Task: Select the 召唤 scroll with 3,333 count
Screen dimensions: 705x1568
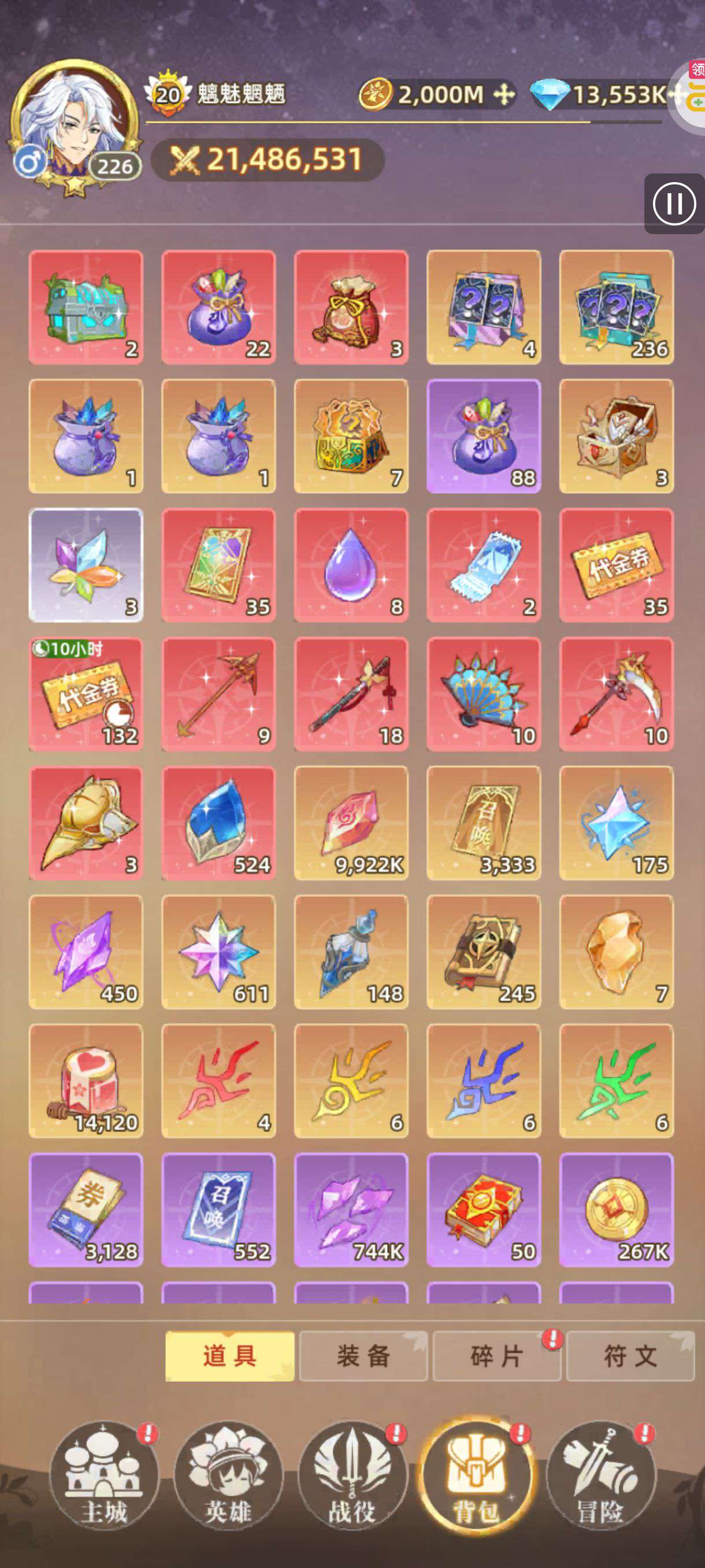Action: [484, 823]
